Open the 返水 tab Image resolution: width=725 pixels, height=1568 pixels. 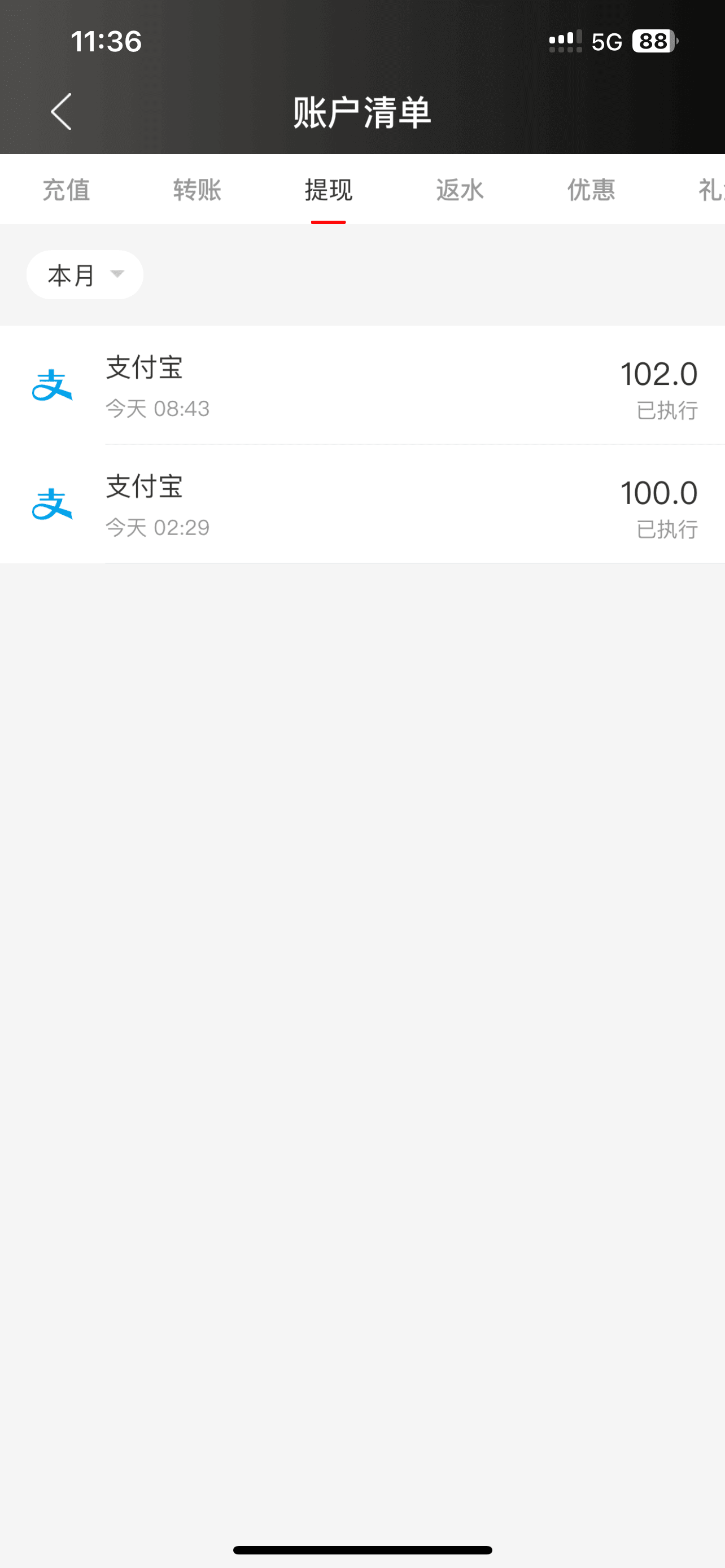point(460,190)
